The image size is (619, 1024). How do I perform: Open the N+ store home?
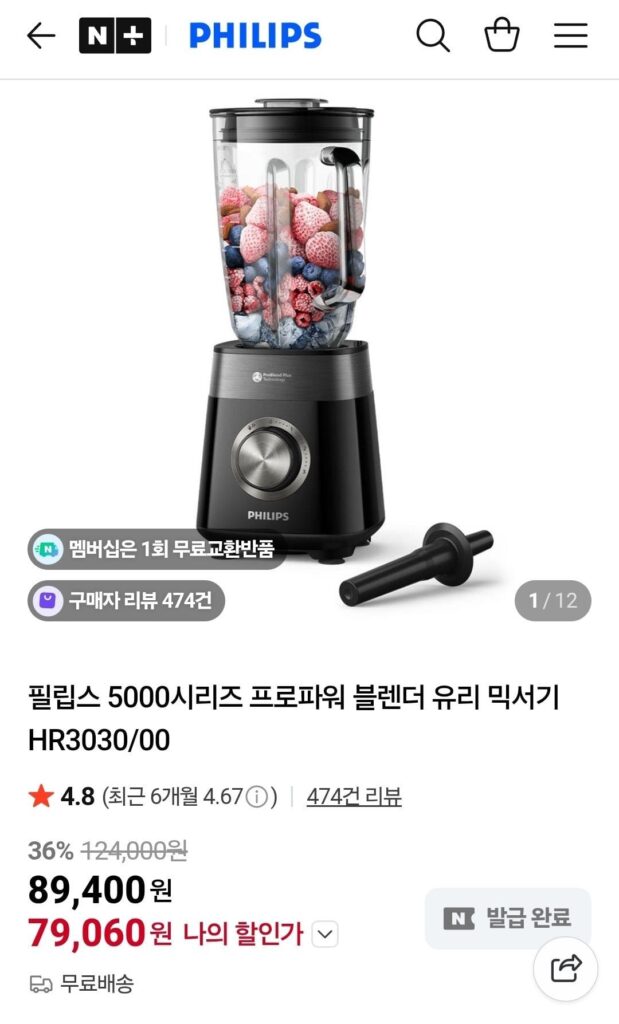115,36
